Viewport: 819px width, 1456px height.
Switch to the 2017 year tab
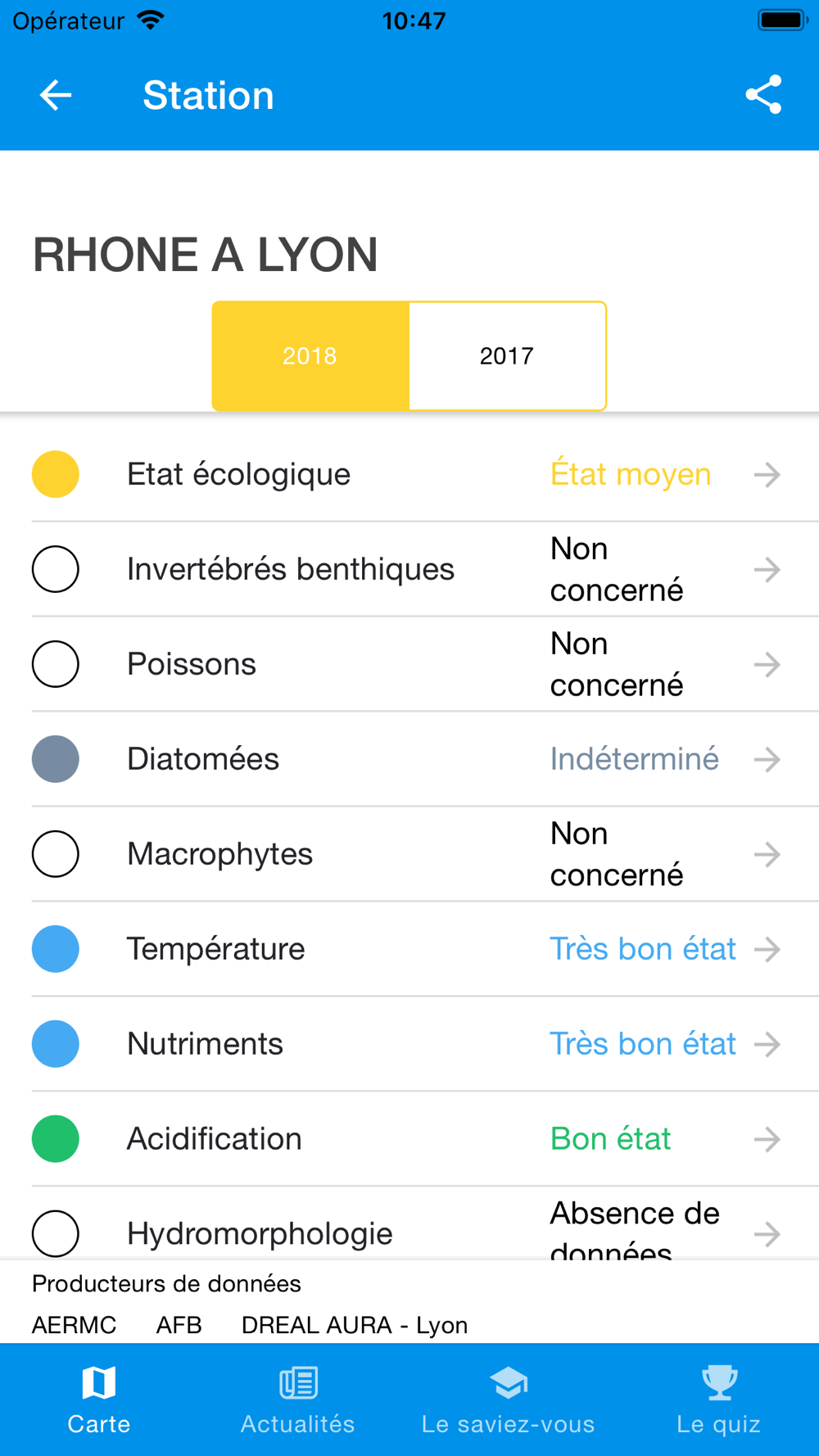(x=507, y=356)
